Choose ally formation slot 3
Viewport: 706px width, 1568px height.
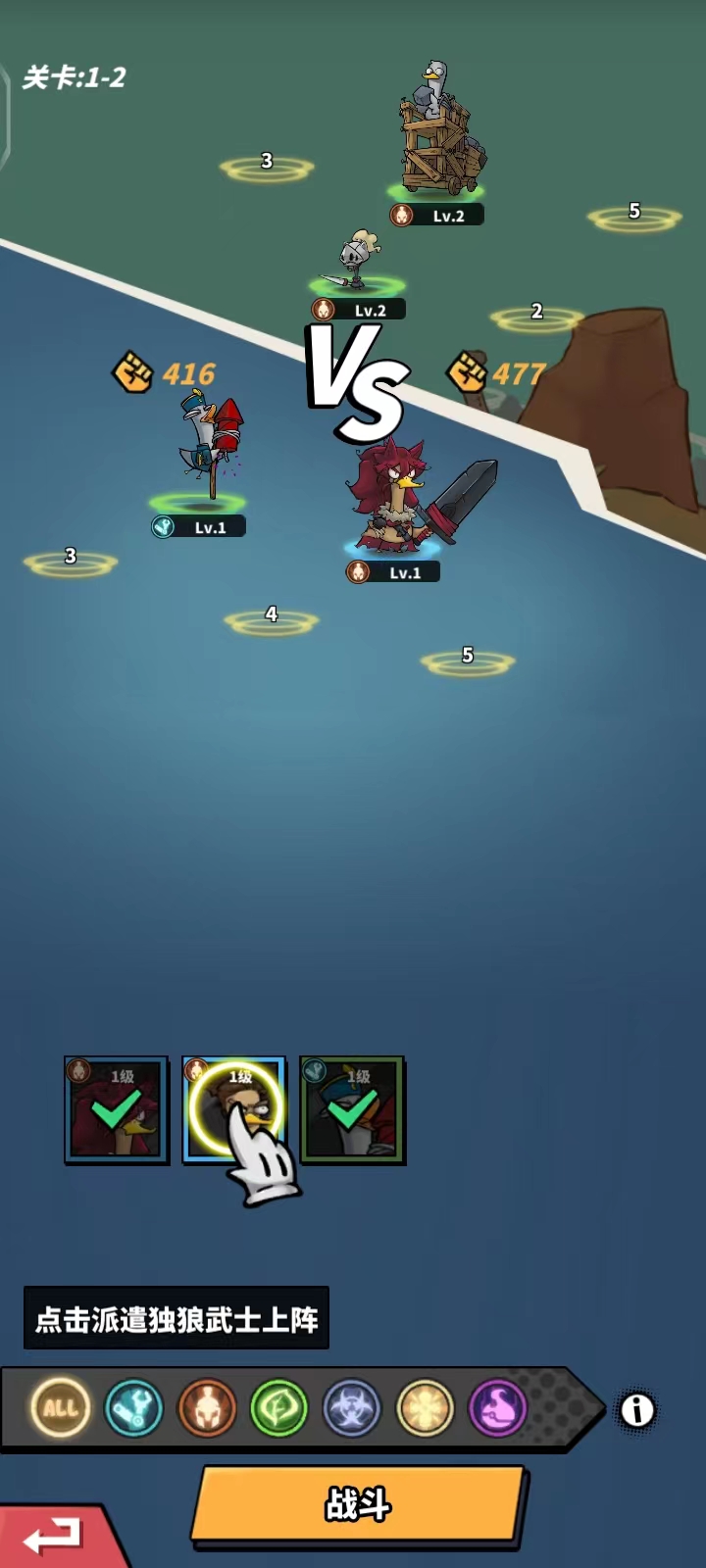(x=71, y=562)
